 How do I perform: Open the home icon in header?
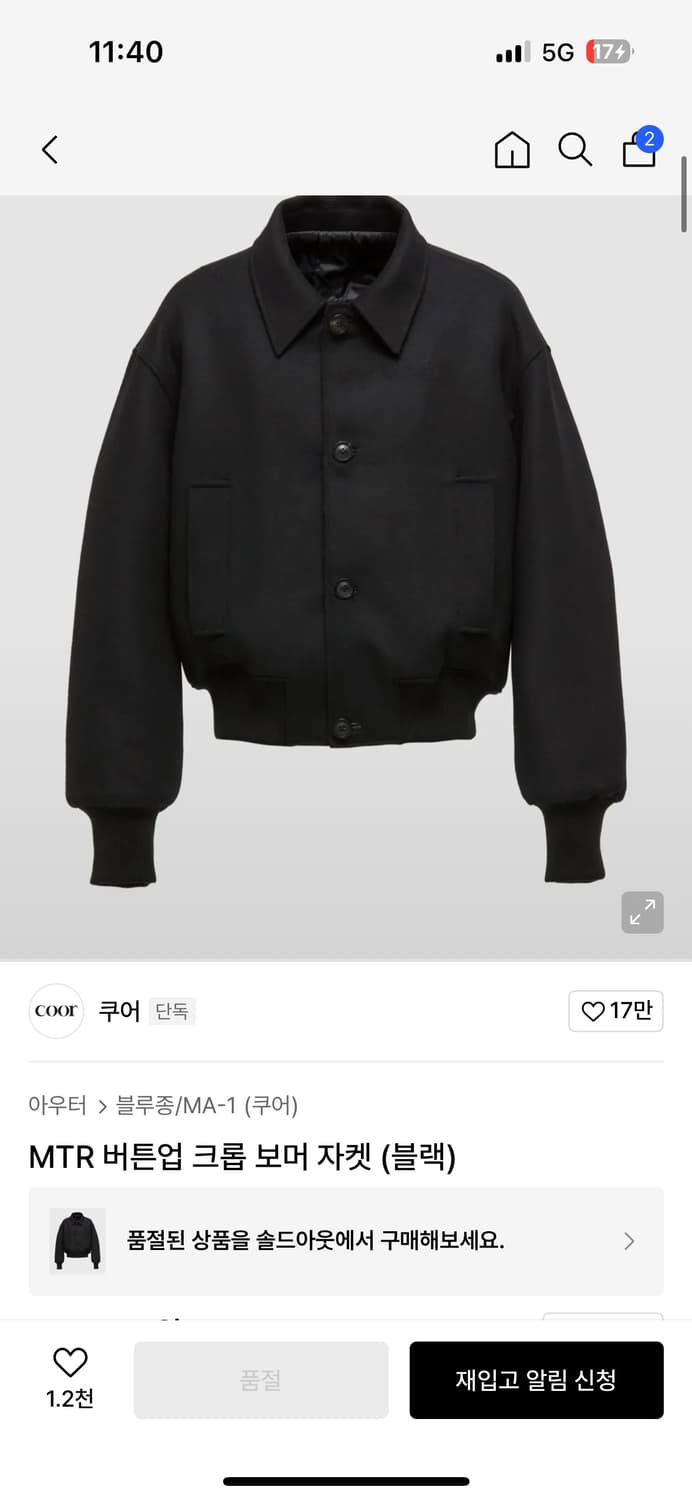[x=512, y=150]
